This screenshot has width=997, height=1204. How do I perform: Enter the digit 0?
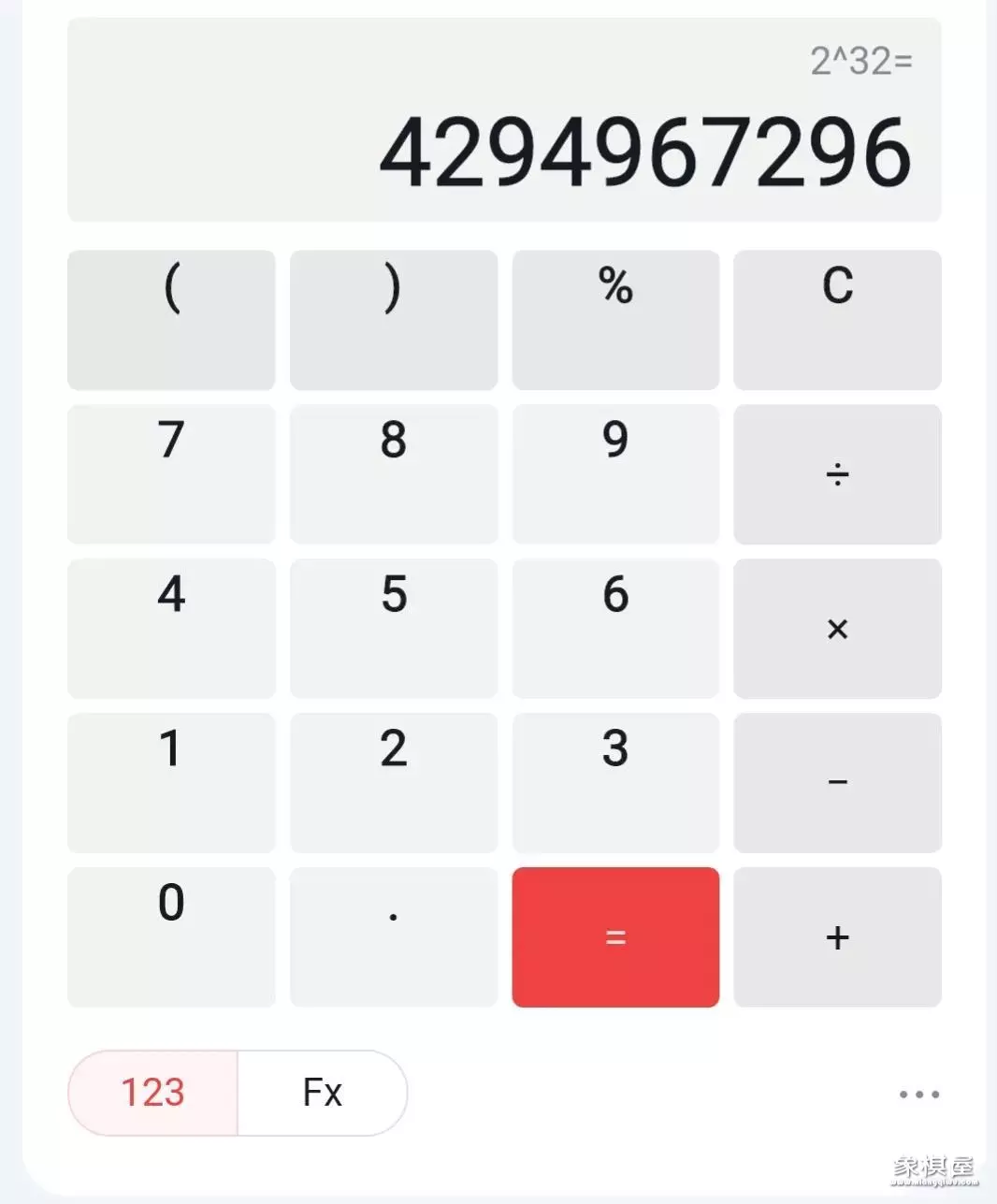pos(171,936)
